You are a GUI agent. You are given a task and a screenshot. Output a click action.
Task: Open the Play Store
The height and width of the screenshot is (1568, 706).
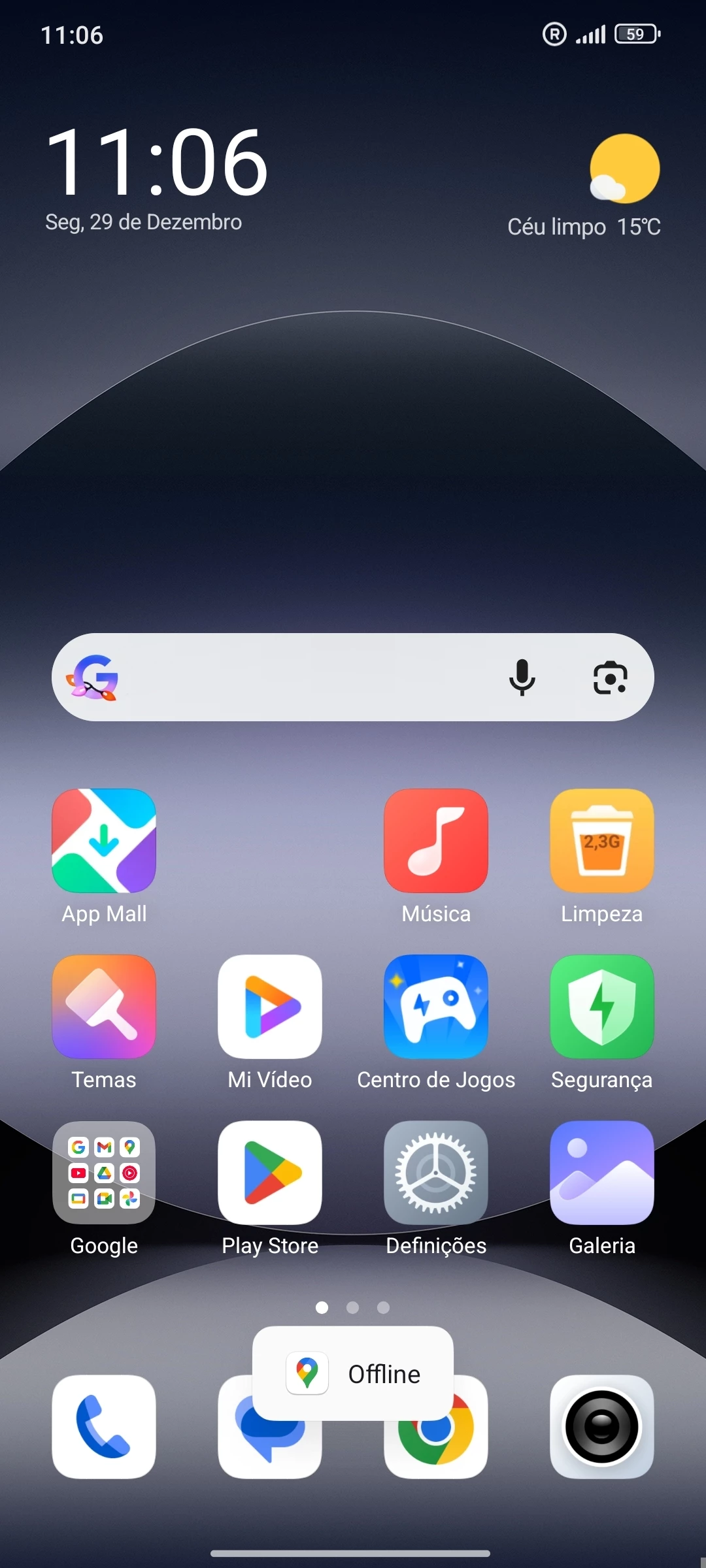270,1173
